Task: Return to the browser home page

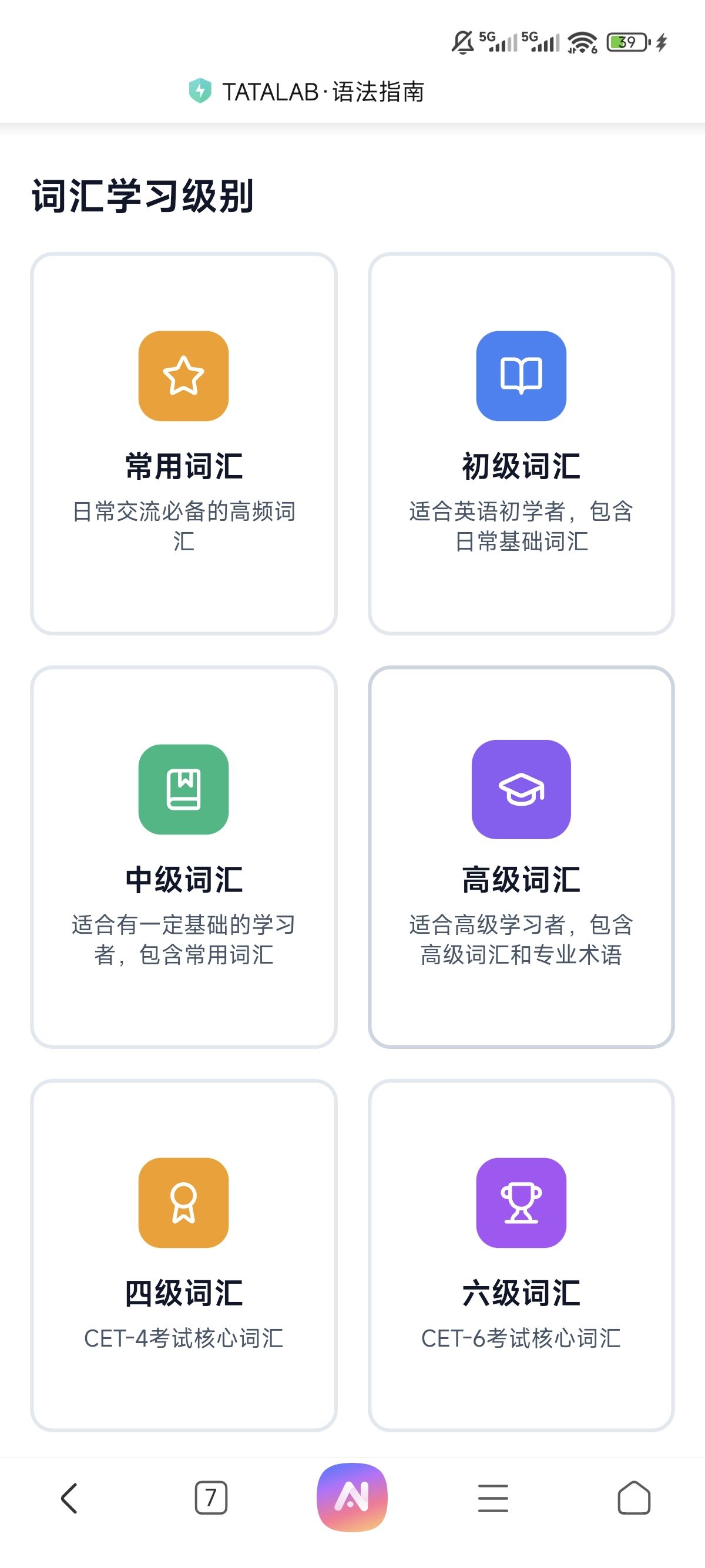Action: pyautogui.click(x=634, y=1498)
